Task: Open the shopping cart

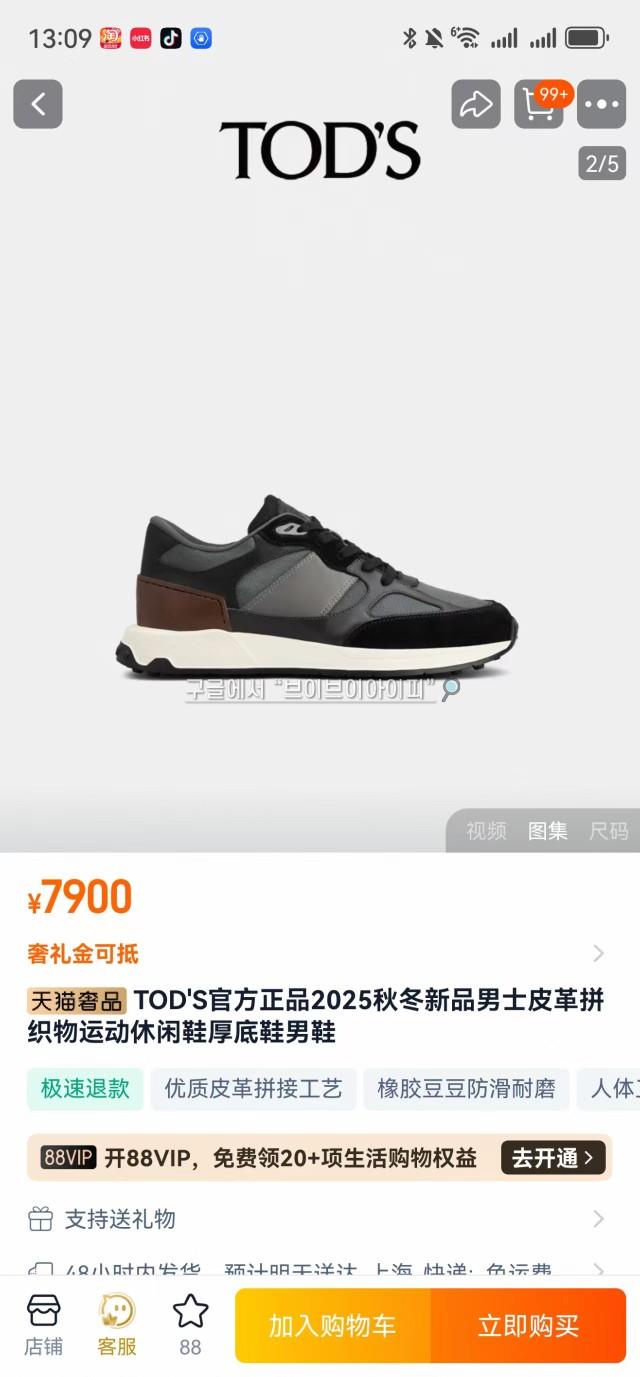Action: [539, 104]
